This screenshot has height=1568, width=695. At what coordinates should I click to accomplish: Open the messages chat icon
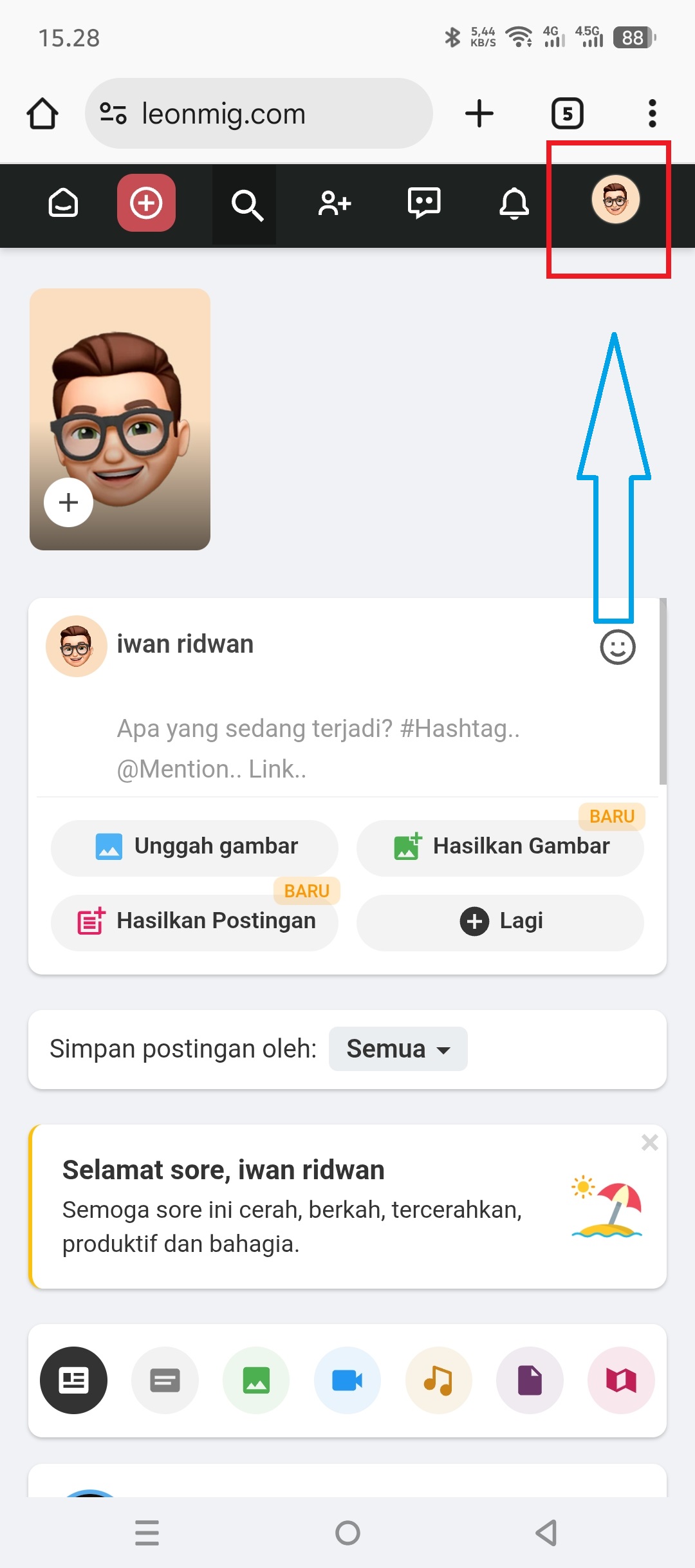424,203
